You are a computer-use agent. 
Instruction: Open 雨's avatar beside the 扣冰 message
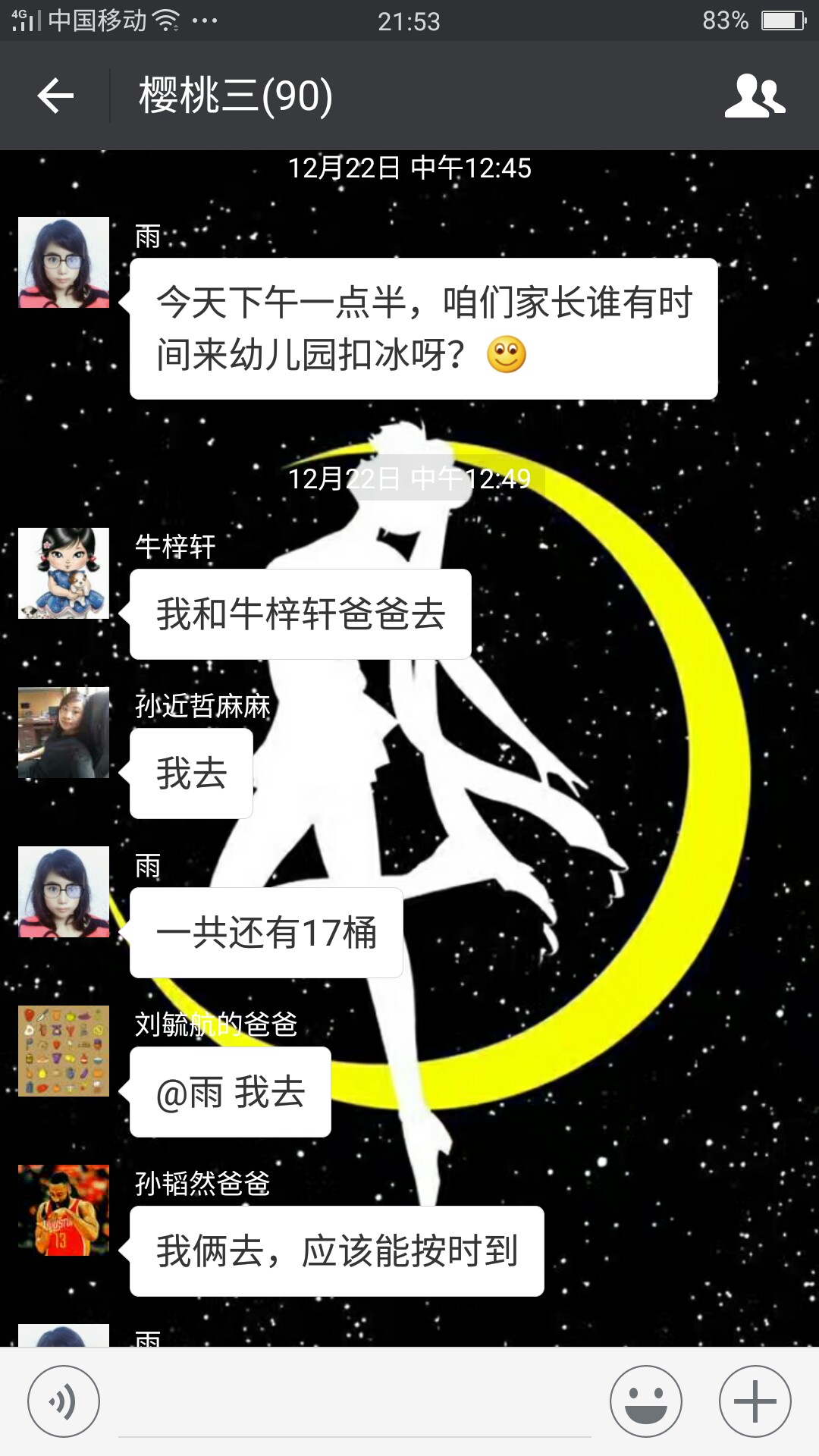64,262
